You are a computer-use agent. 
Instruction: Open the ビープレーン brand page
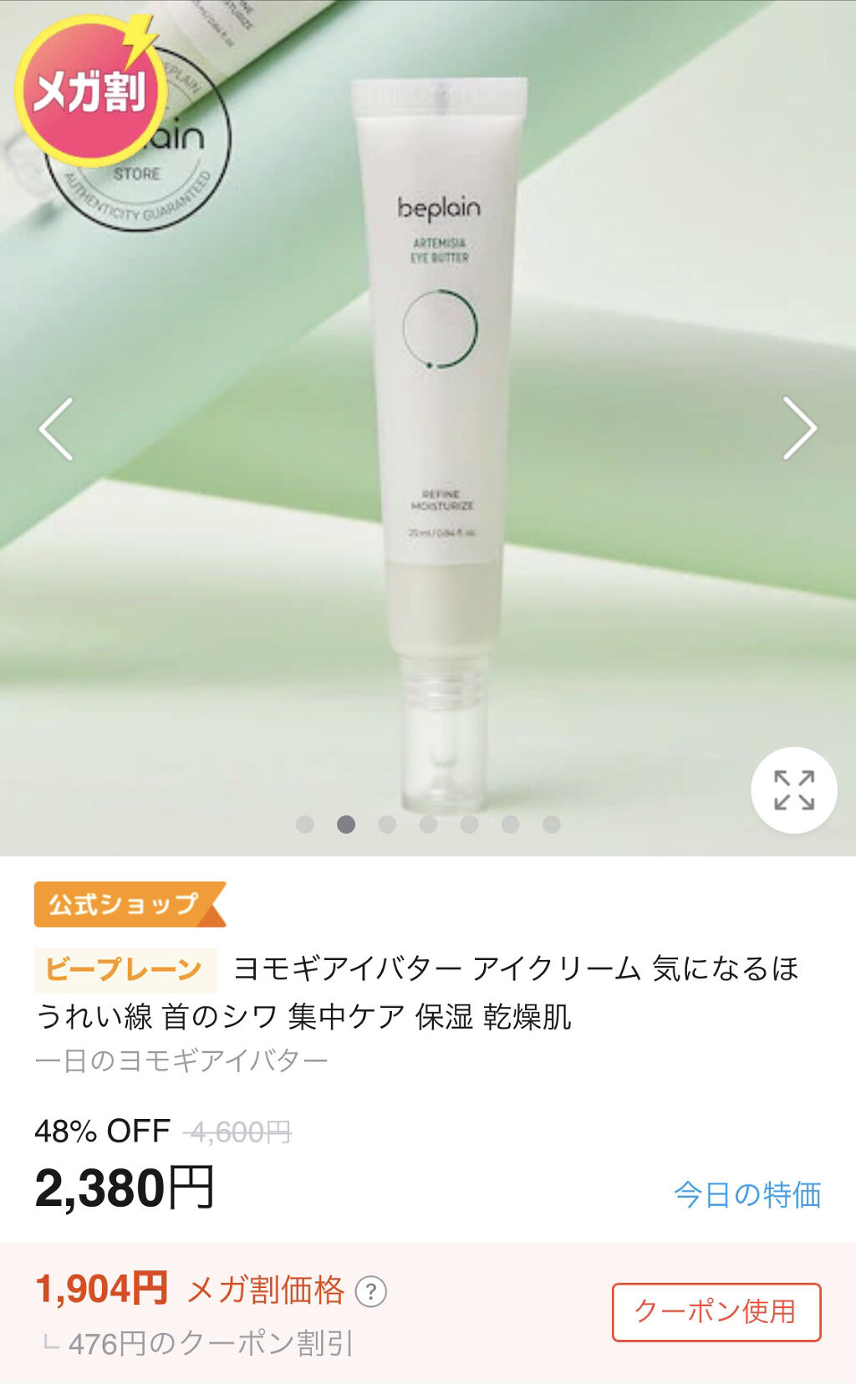click(125, 969)
